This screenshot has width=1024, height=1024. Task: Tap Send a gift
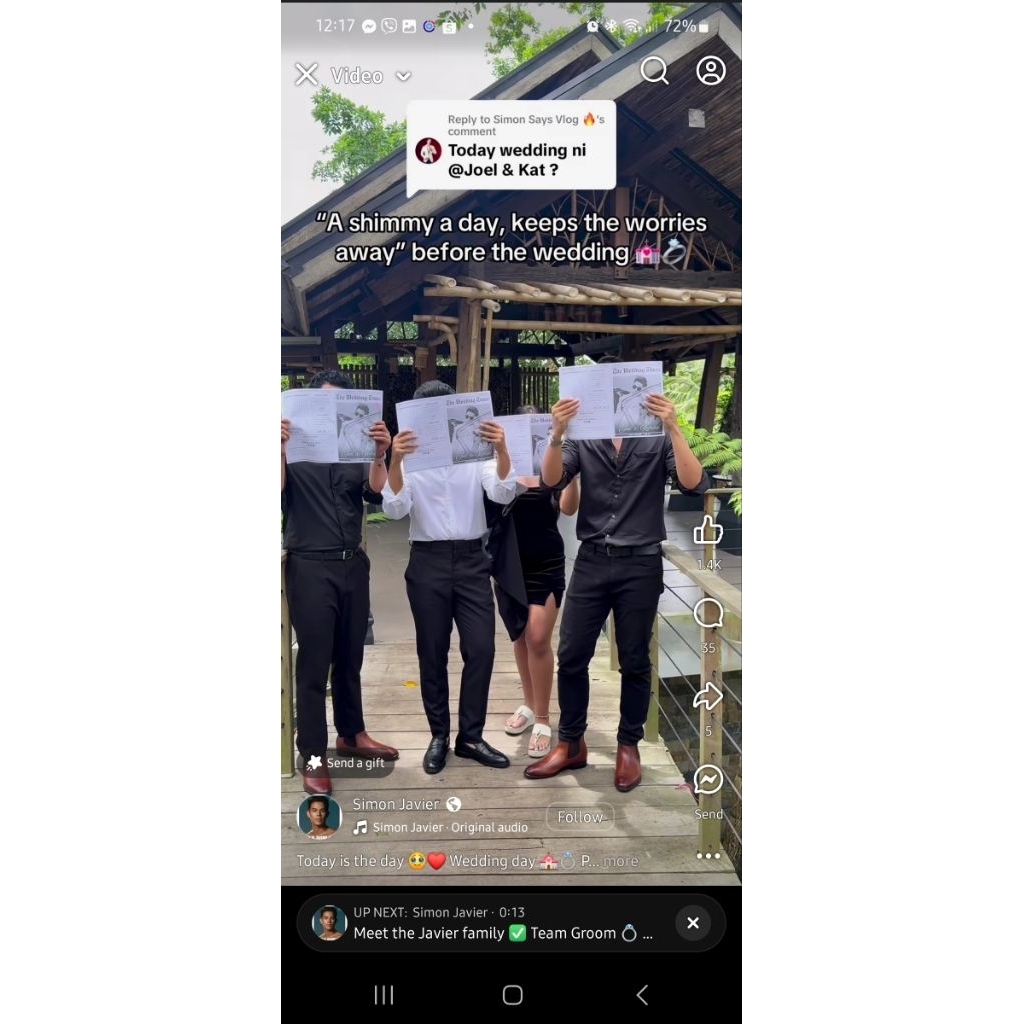[346, 763]
